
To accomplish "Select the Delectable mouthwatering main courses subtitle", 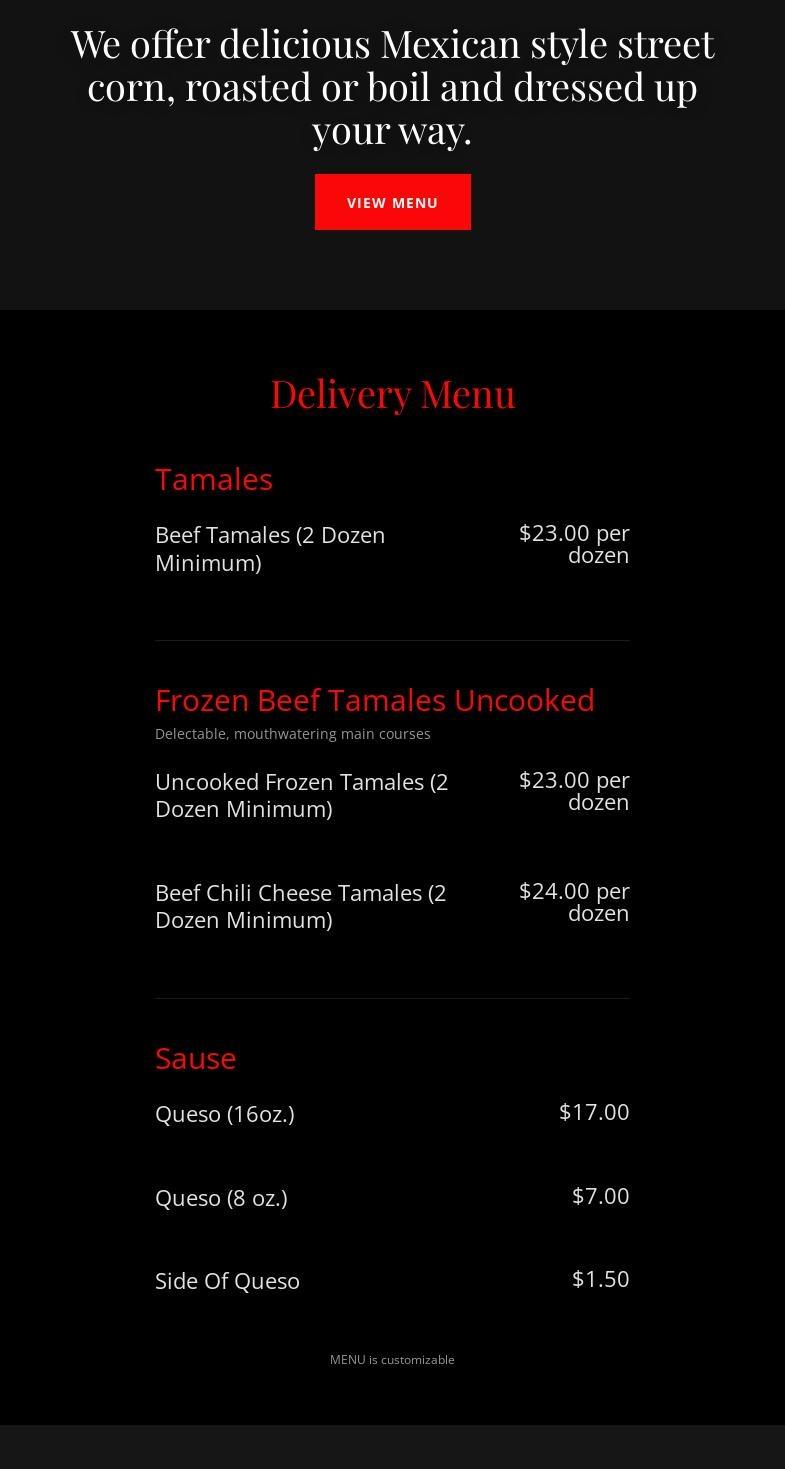I will (292, 733).
